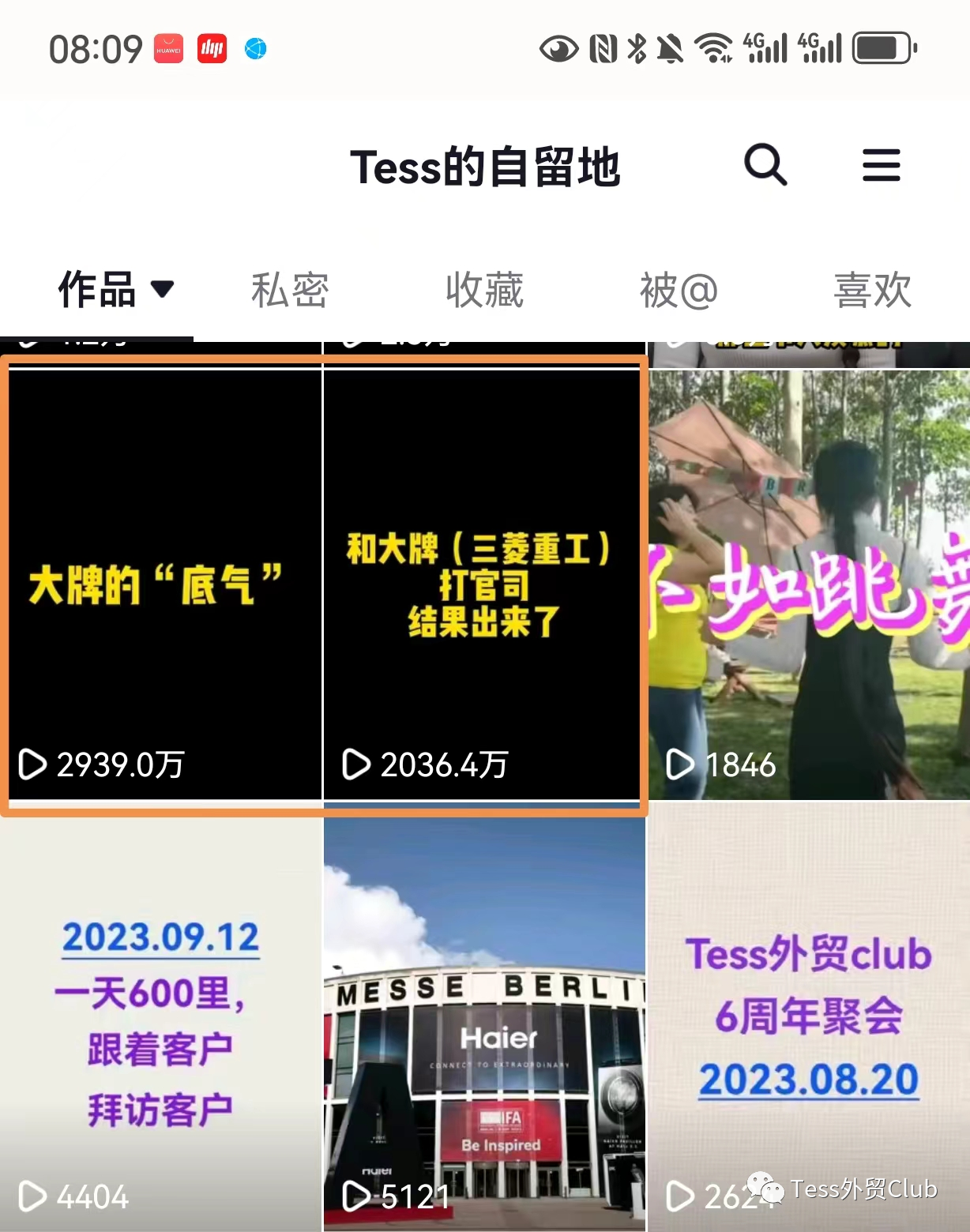Switch to the 私密 tab

pos(290,290)
